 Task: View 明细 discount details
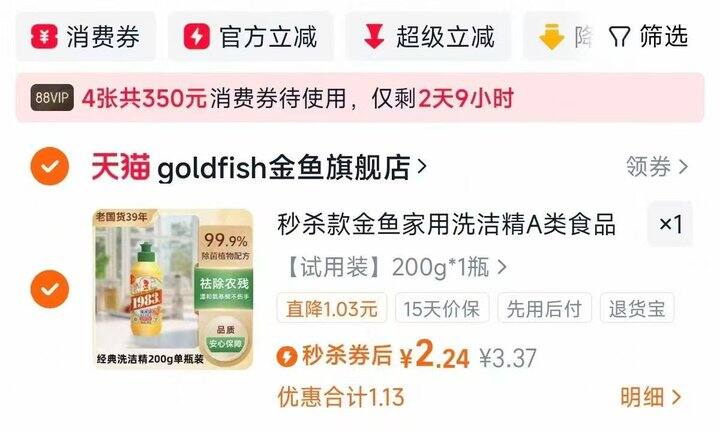point(650,397)
